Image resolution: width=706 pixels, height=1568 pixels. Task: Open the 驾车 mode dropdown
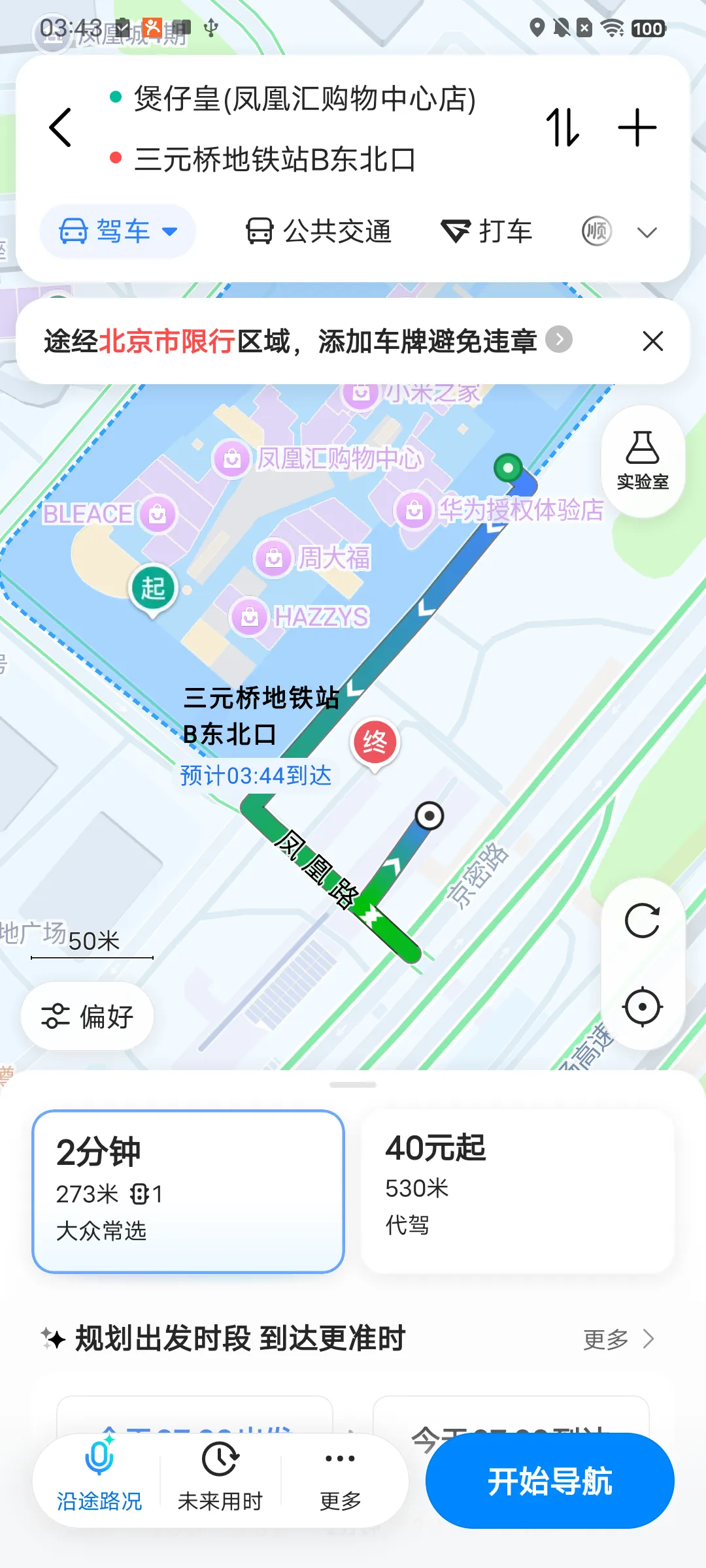tap(118, 231)
